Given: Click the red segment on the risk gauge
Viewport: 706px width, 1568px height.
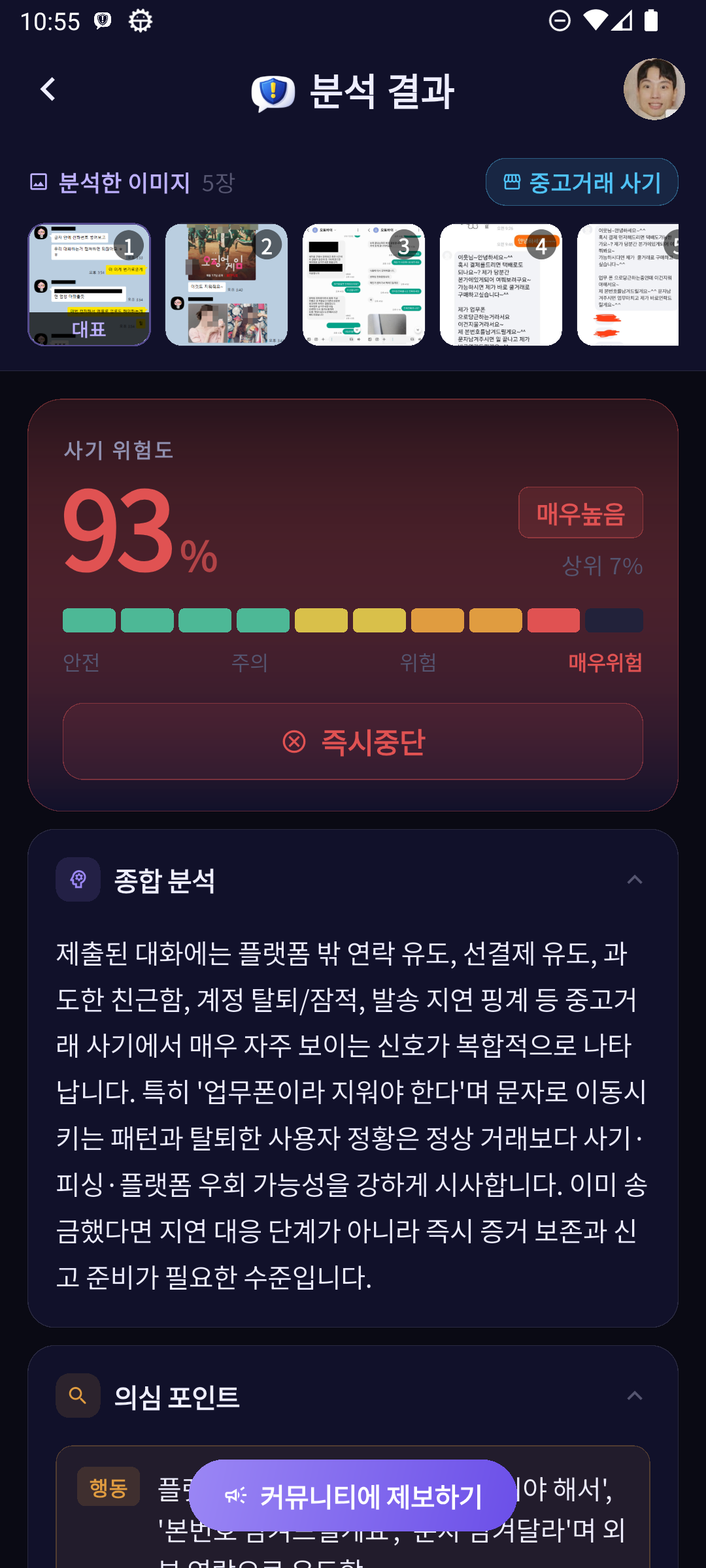Looking at the screenshot, I should tap(553, 619).
